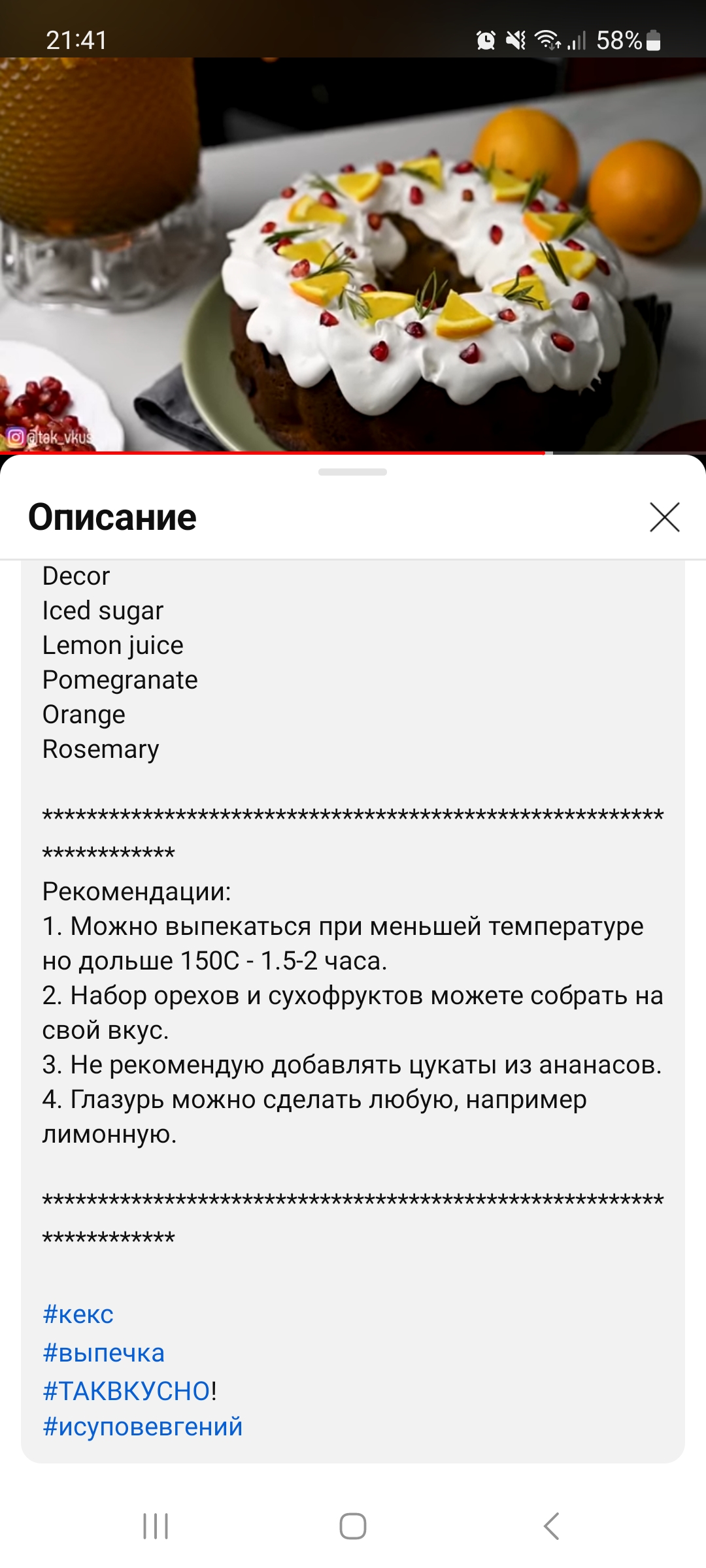
Task: Open the #кекс hashtag
Action: (x=78, y=1314)
